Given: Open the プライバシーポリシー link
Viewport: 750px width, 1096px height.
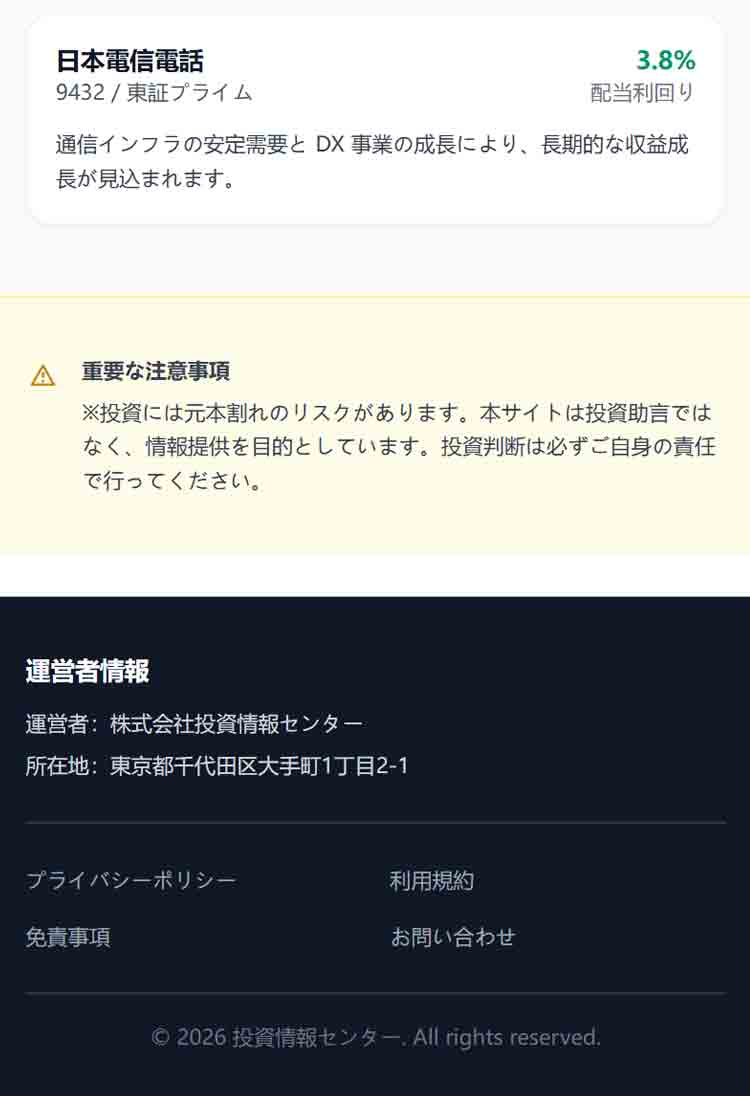Looking at the screenshot, I should (x=129, y=880).
